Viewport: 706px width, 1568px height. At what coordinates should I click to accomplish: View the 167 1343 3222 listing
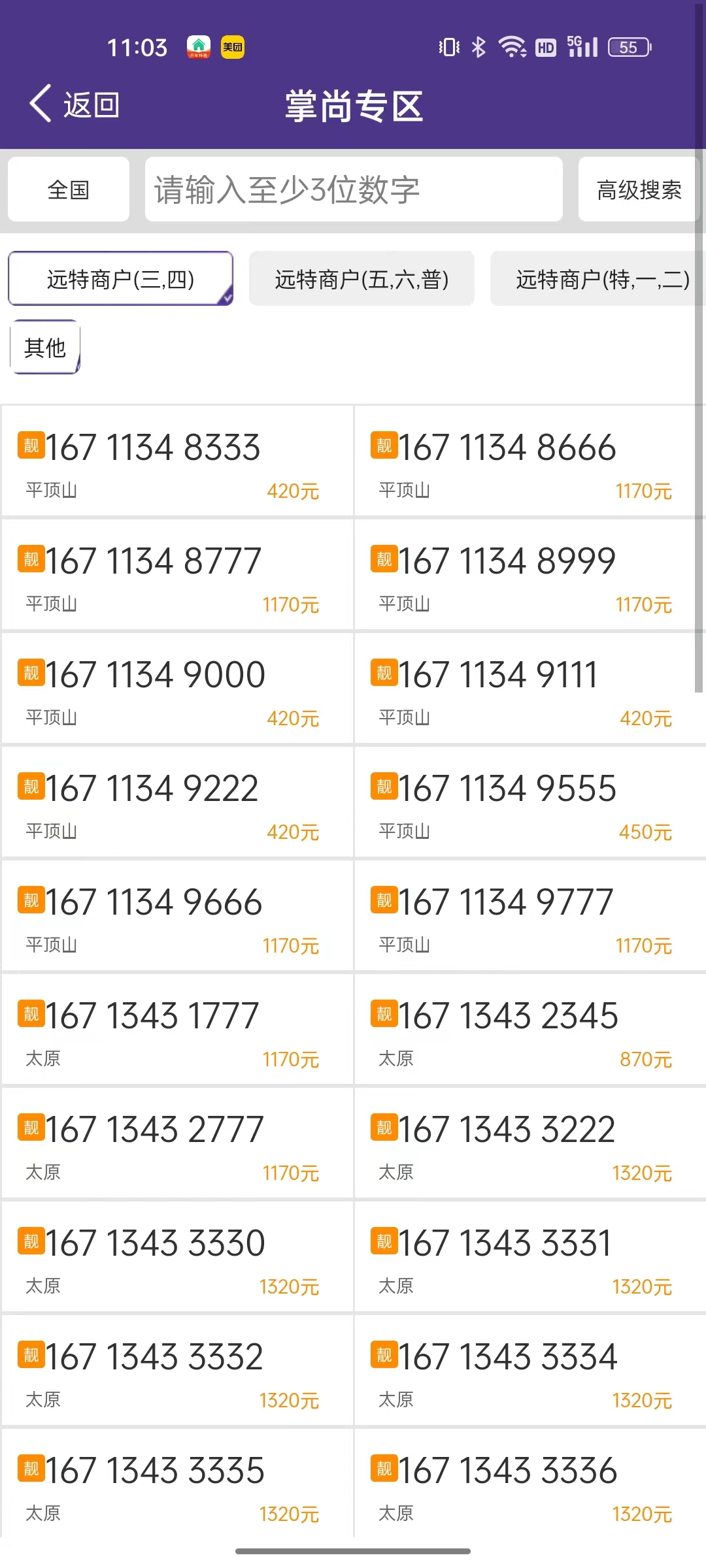529,1143
